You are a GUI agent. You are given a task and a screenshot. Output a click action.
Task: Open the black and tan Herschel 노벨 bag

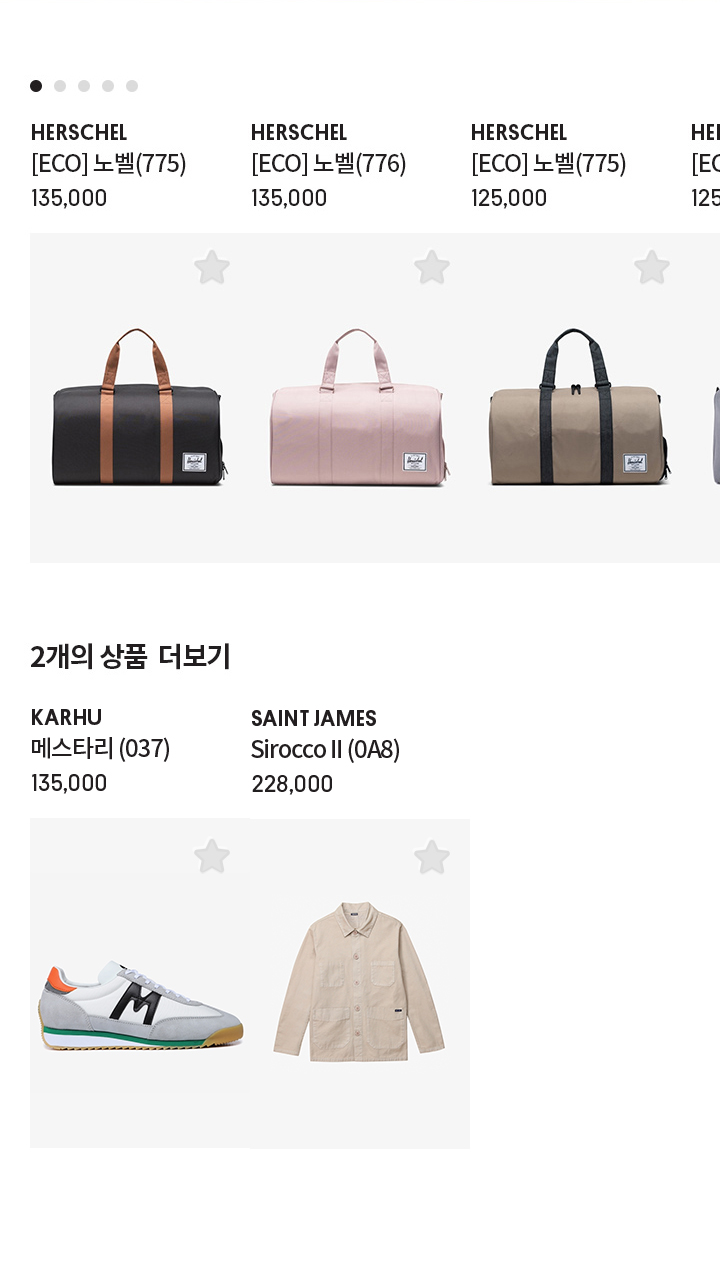coord(139,410)
